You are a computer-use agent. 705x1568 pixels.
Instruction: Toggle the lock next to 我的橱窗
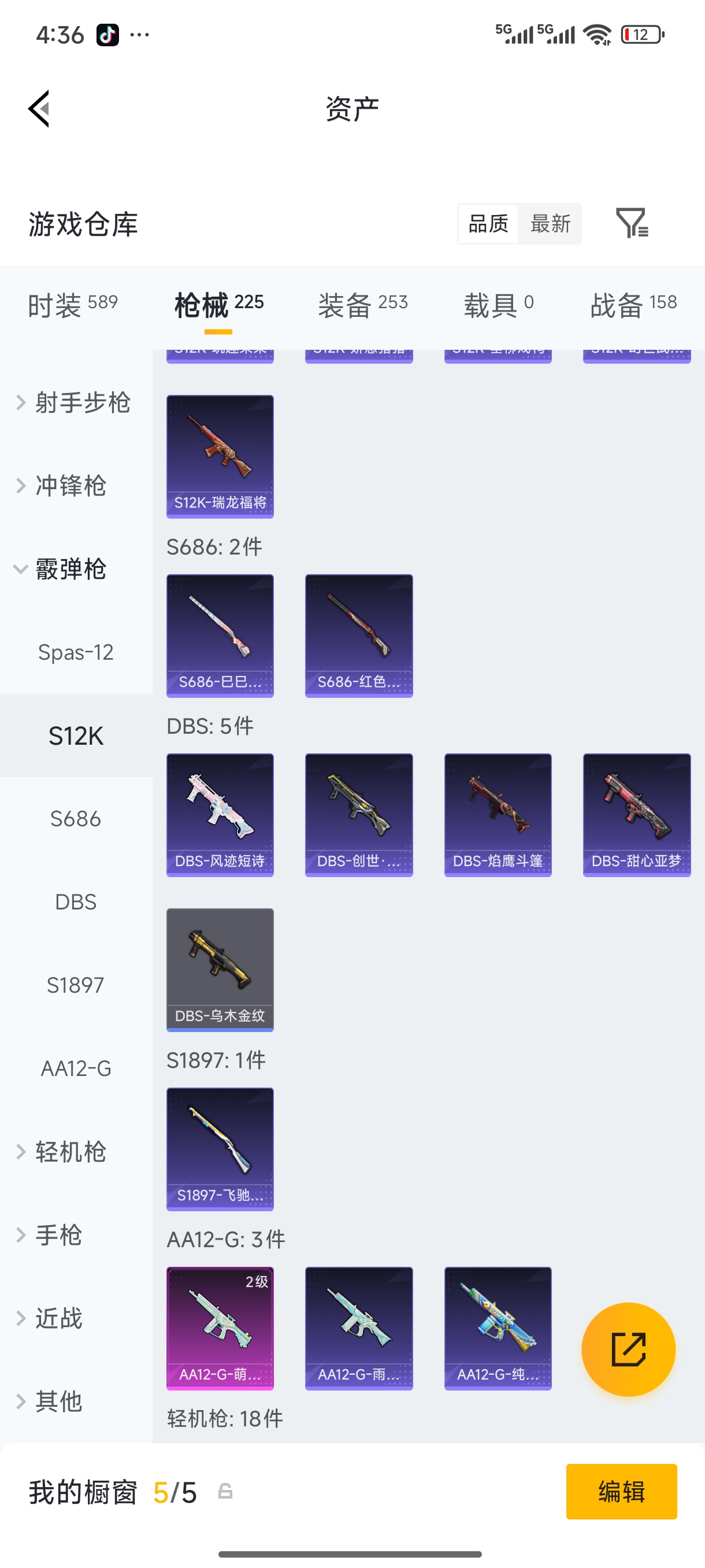pos(225,1492)
